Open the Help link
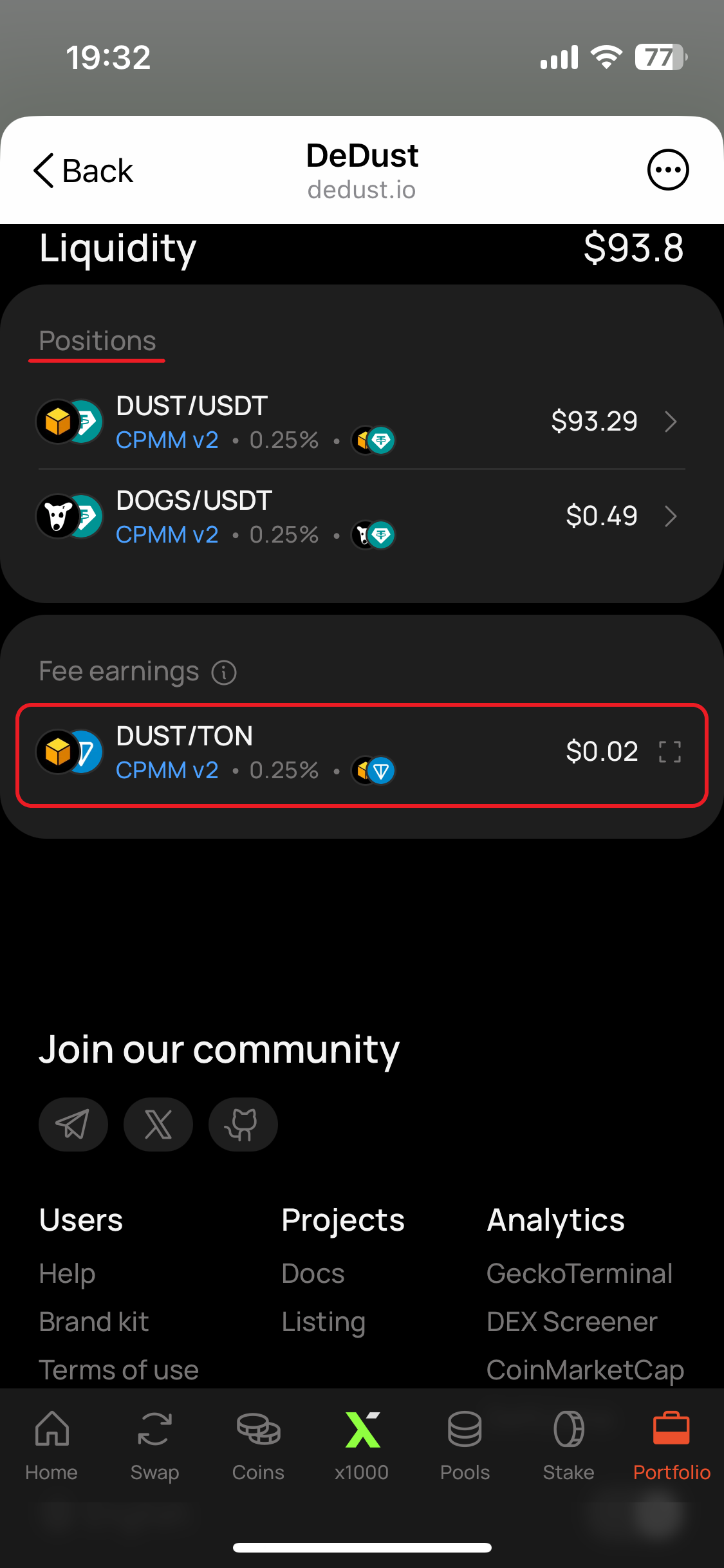This screenshot has height=1568, width=724. (67, 1274)
